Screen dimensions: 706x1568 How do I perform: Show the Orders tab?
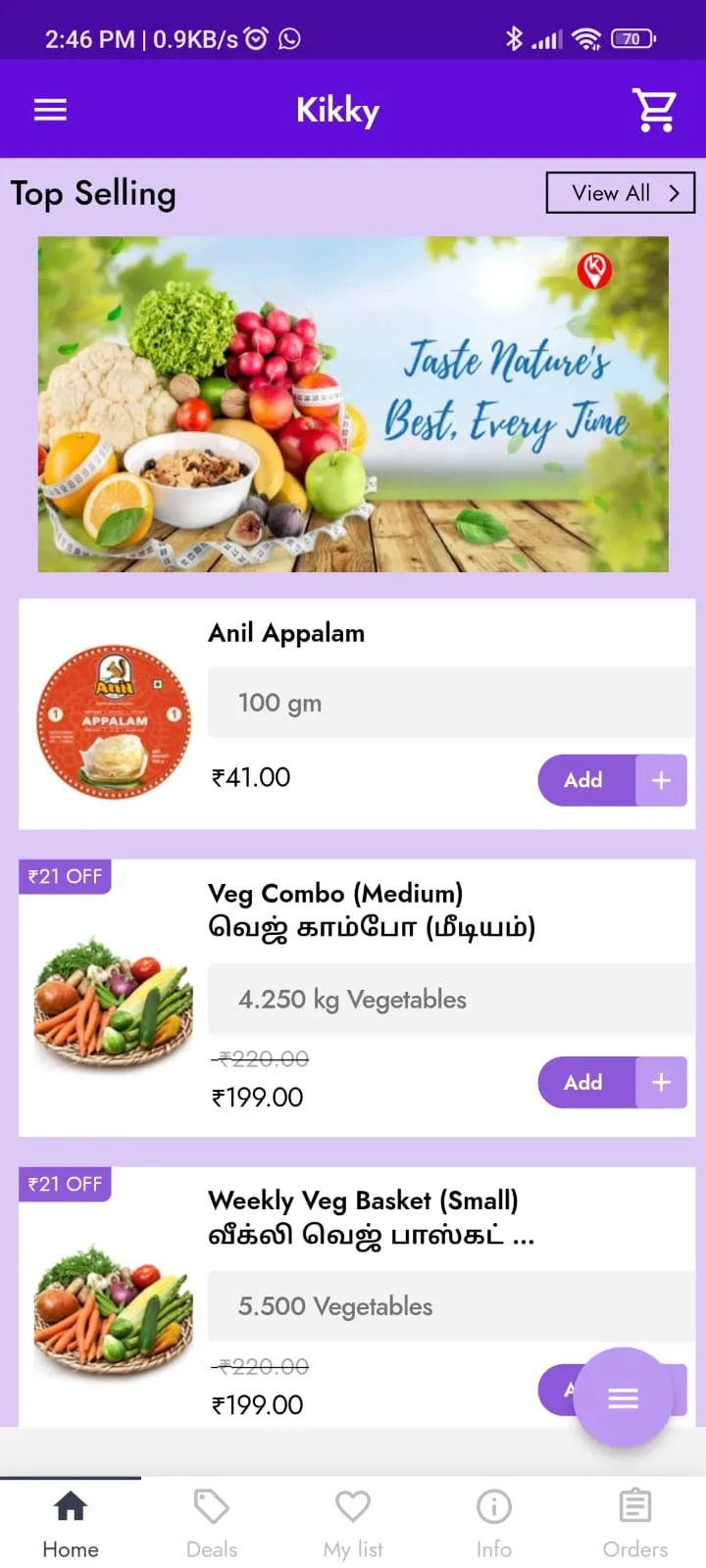tap(635, 1524)
